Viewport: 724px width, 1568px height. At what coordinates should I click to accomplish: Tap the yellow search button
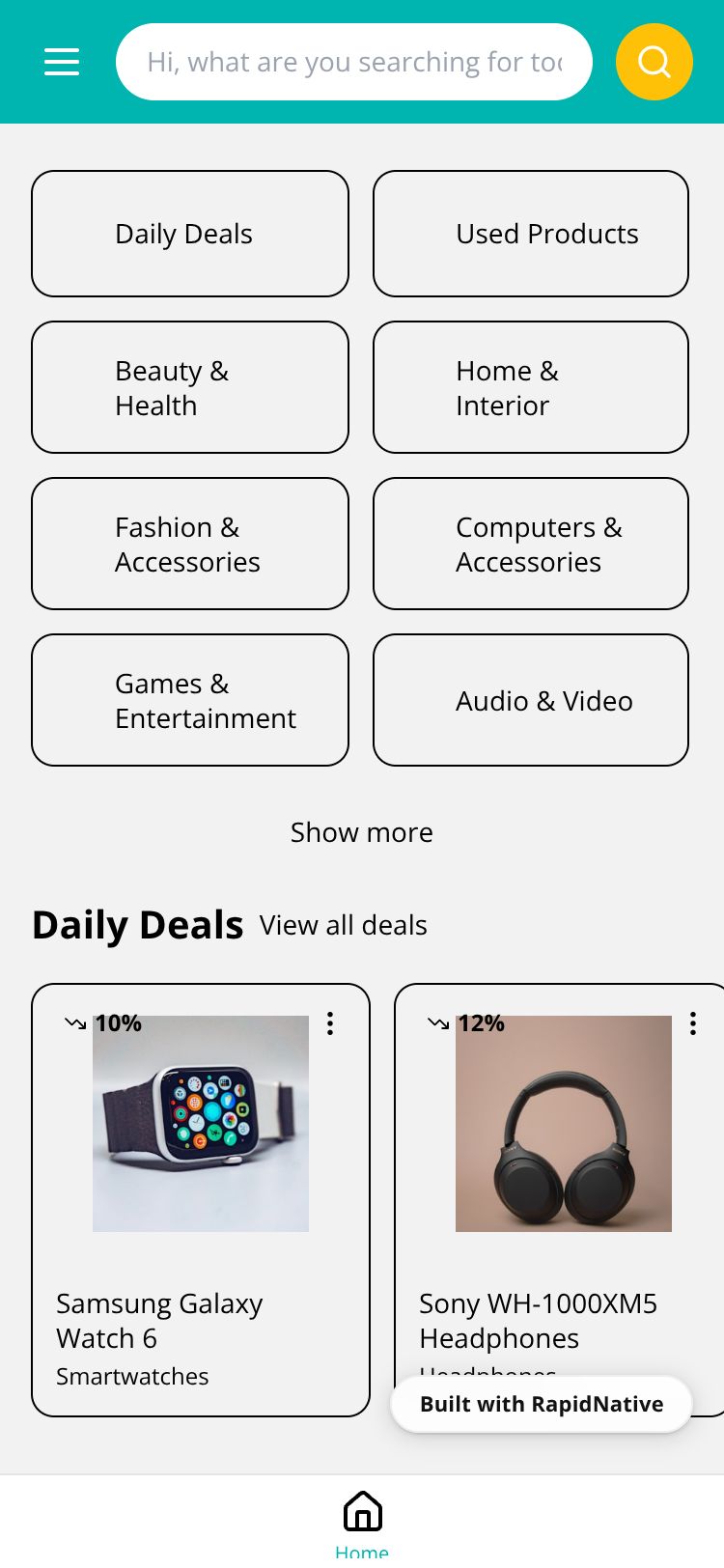(654, 62)
